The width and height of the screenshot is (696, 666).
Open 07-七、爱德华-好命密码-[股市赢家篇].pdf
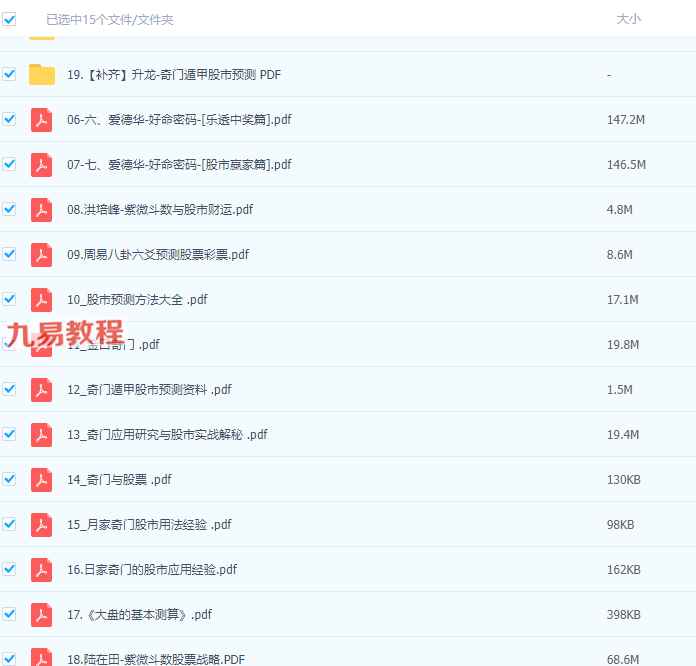(179, 164)
